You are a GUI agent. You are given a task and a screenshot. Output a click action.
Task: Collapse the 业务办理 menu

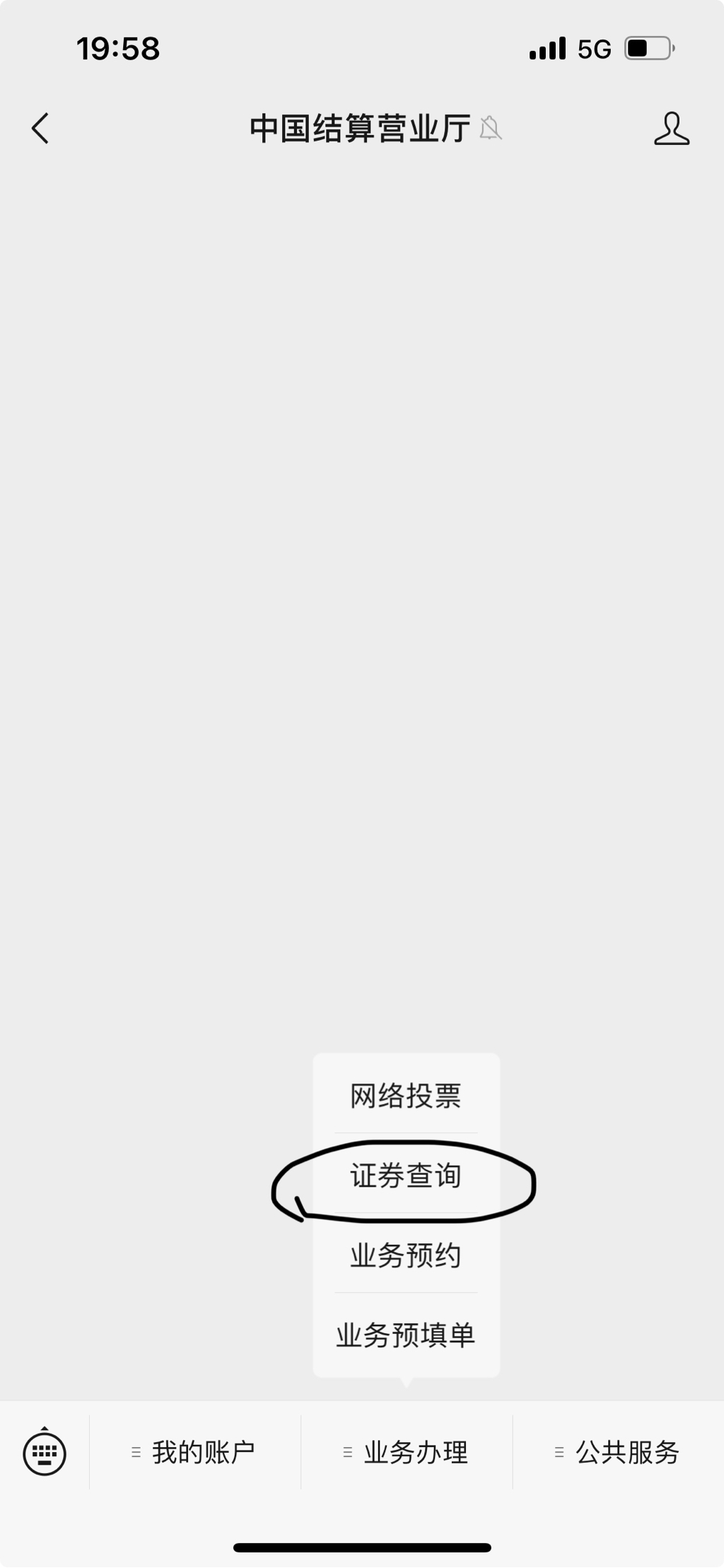[407, 1453]
